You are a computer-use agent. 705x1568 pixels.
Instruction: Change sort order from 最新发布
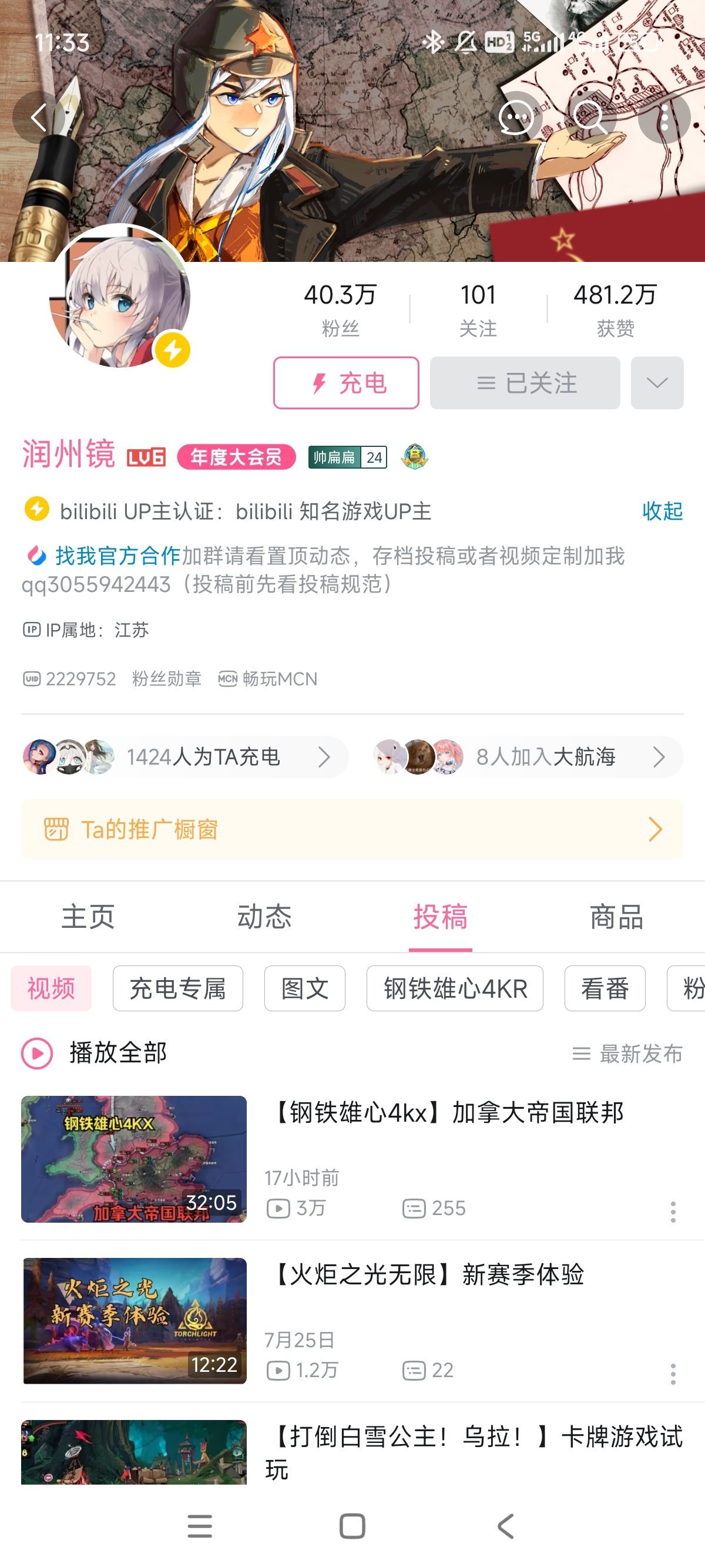627,1054
